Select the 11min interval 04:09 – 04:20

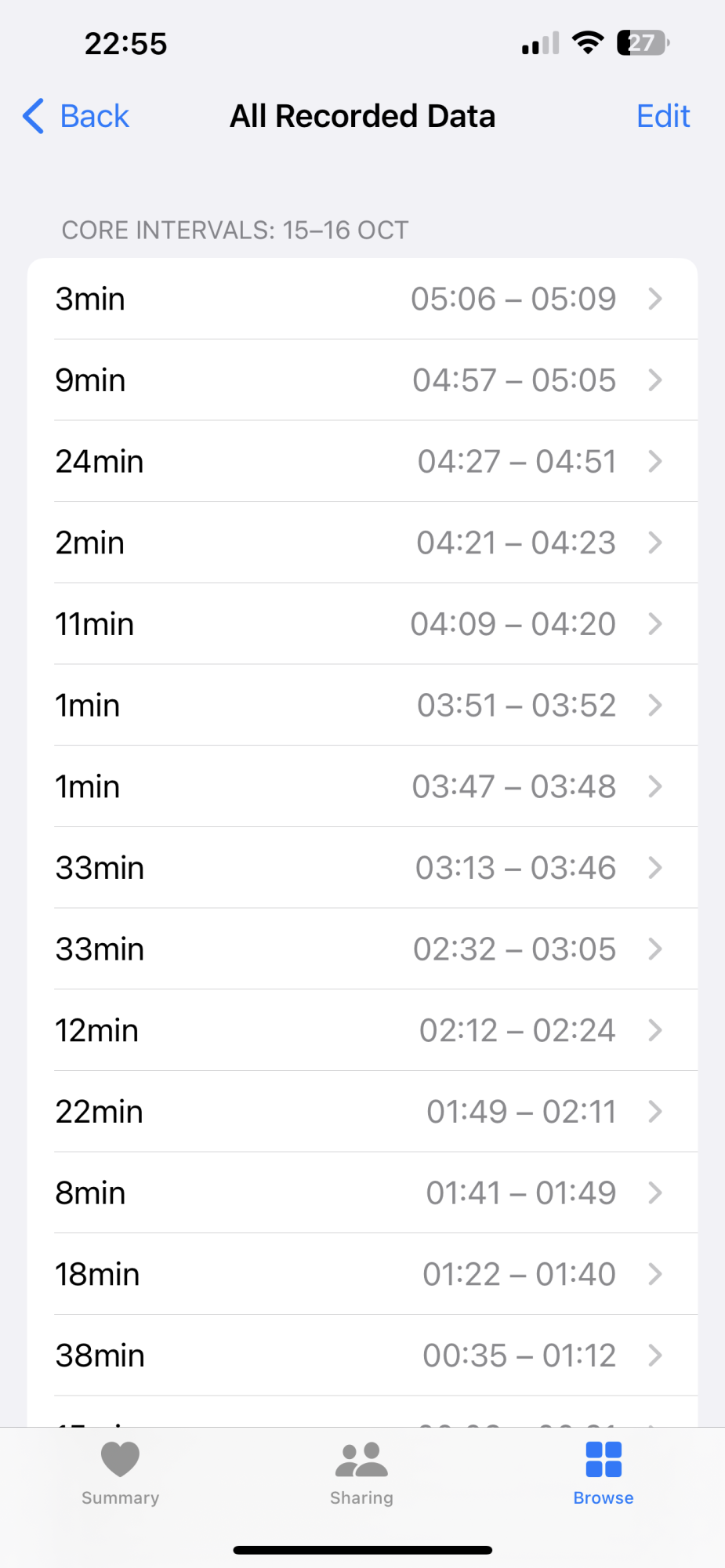(362, 624)
